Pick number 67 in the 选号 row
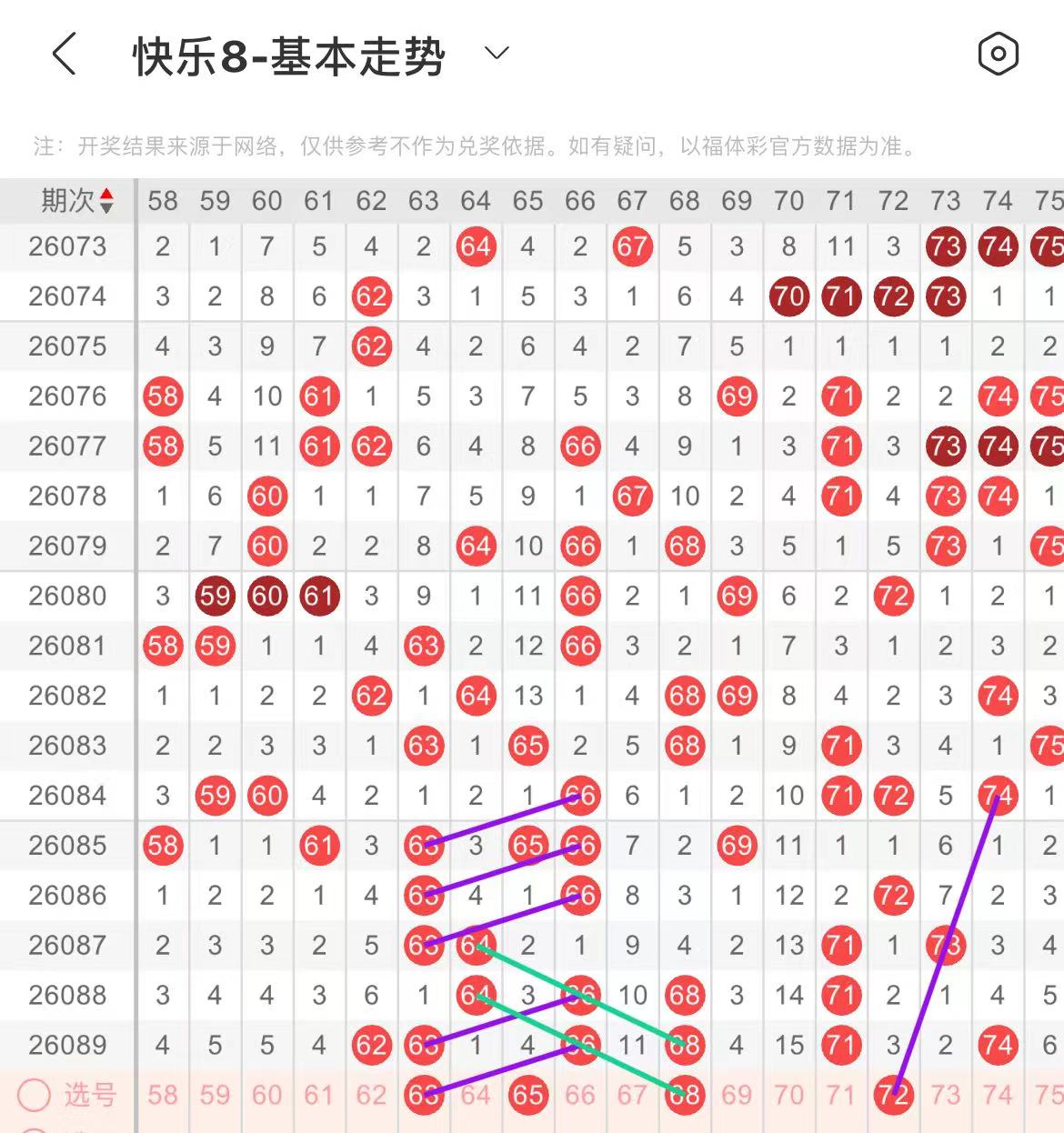 tap(632, 1095)
